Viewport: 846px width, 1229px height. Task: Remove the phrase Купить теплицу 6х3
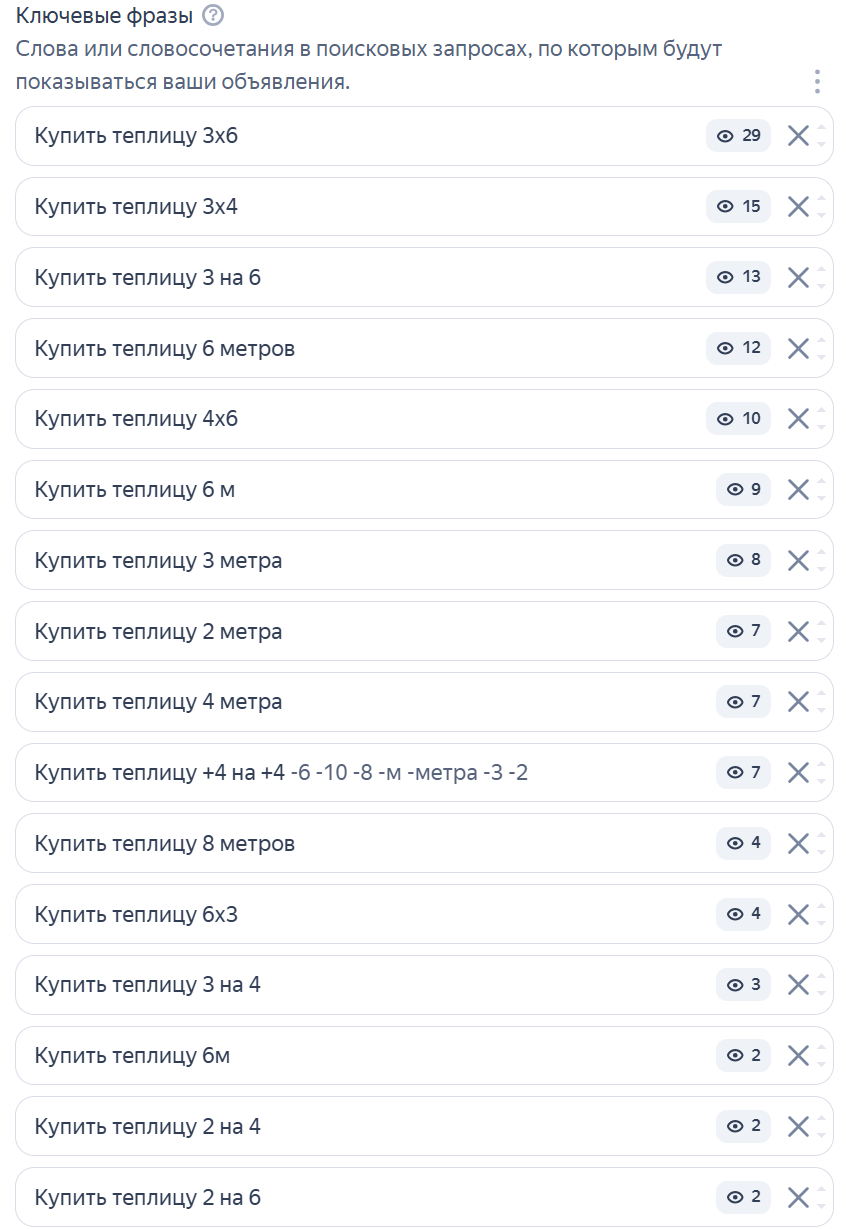[798, 914]
